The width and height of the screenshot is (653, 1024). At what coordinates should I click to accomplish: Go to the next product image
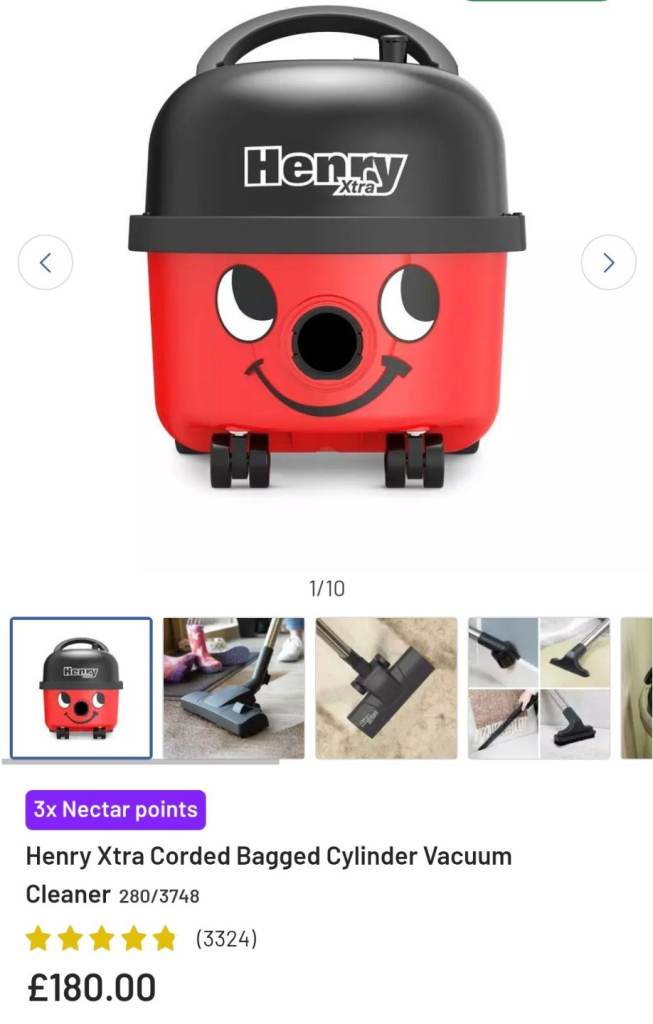click(x=608, y=263)
